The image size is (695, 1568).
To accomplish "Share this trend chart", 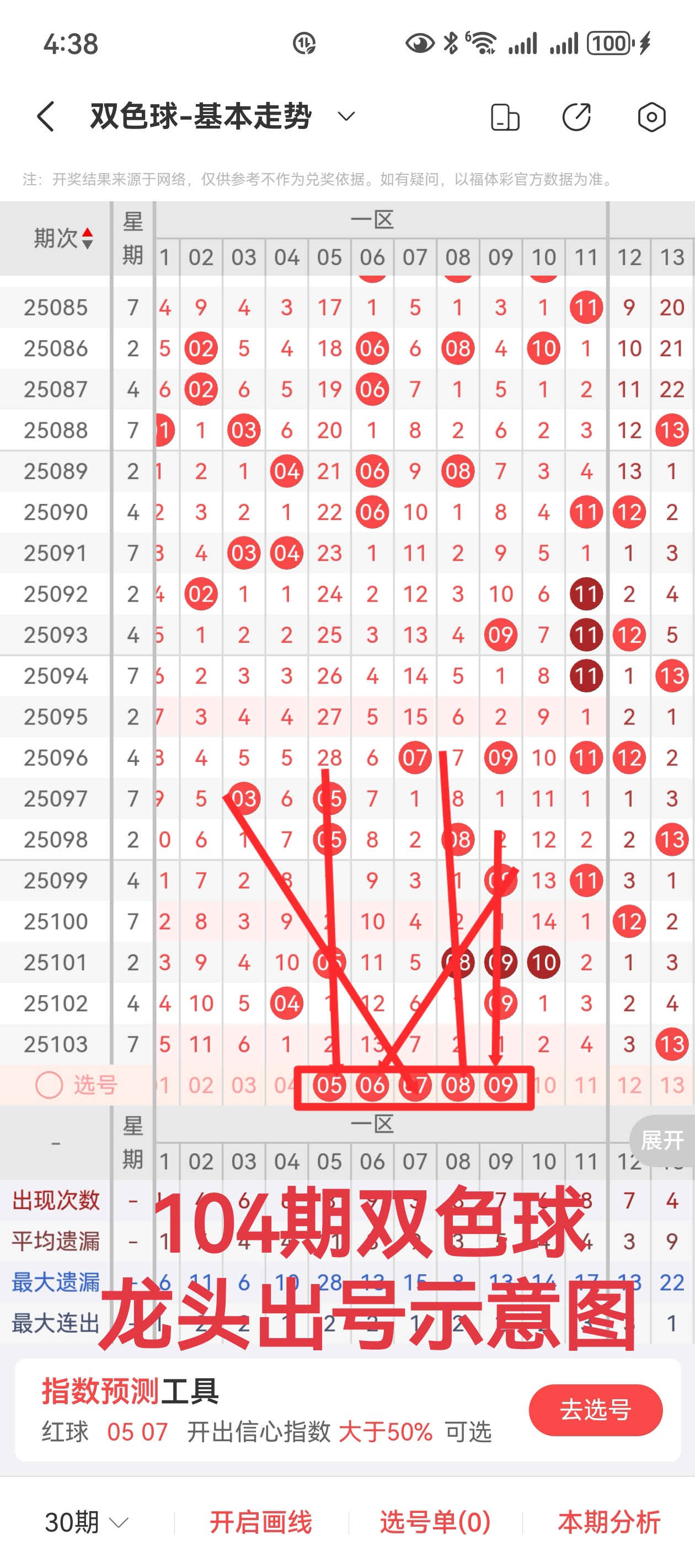I will click(x=576, y=117).
